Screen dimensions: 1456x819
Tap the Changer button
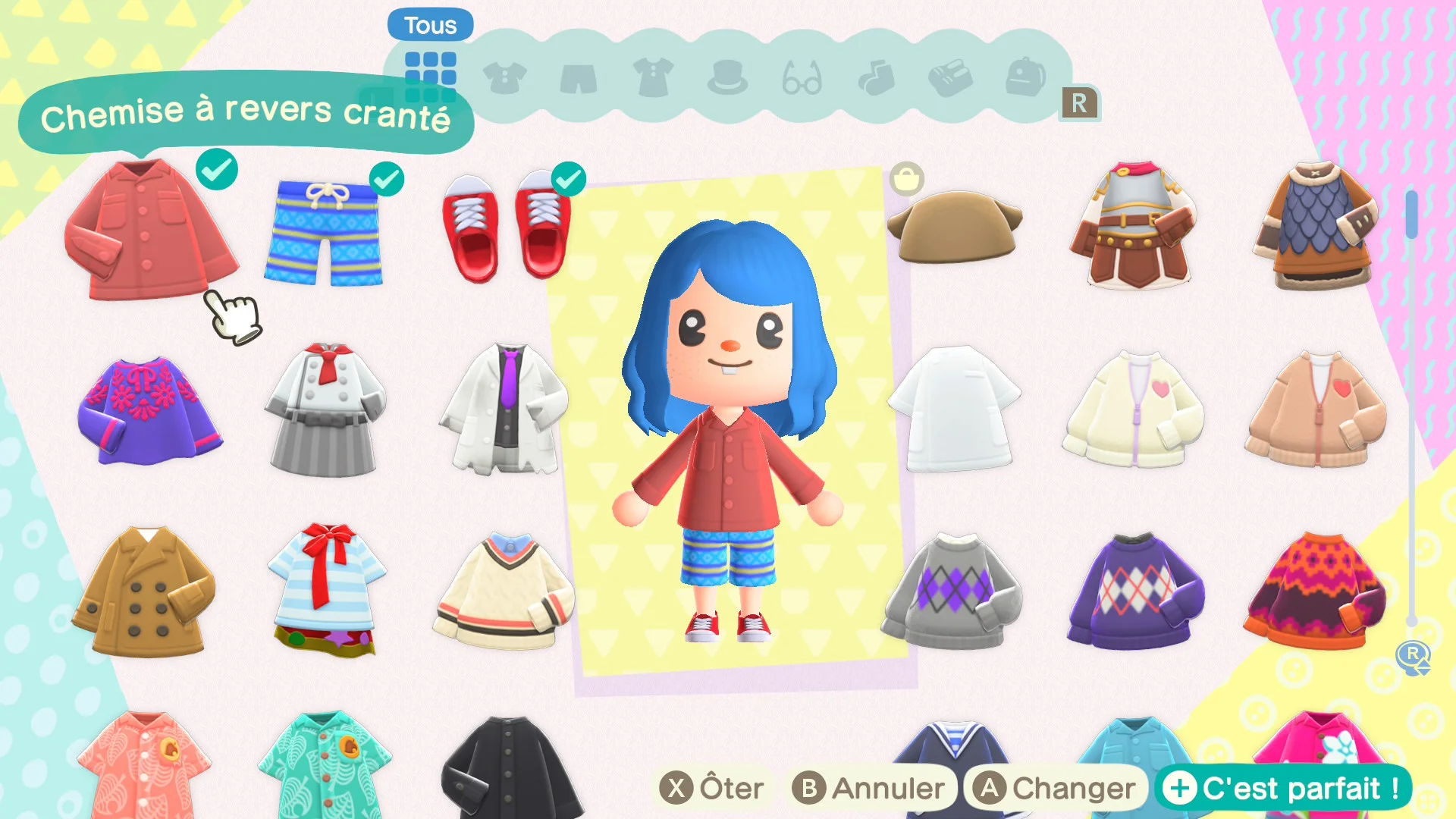1055,789
